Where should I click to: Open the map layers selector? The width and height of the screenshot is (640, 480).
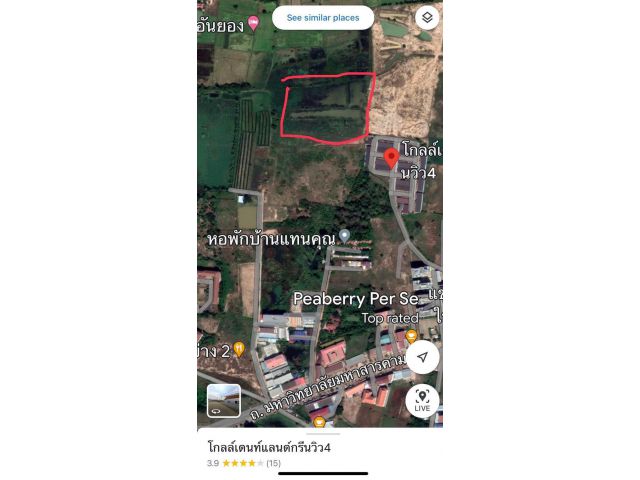427,18
